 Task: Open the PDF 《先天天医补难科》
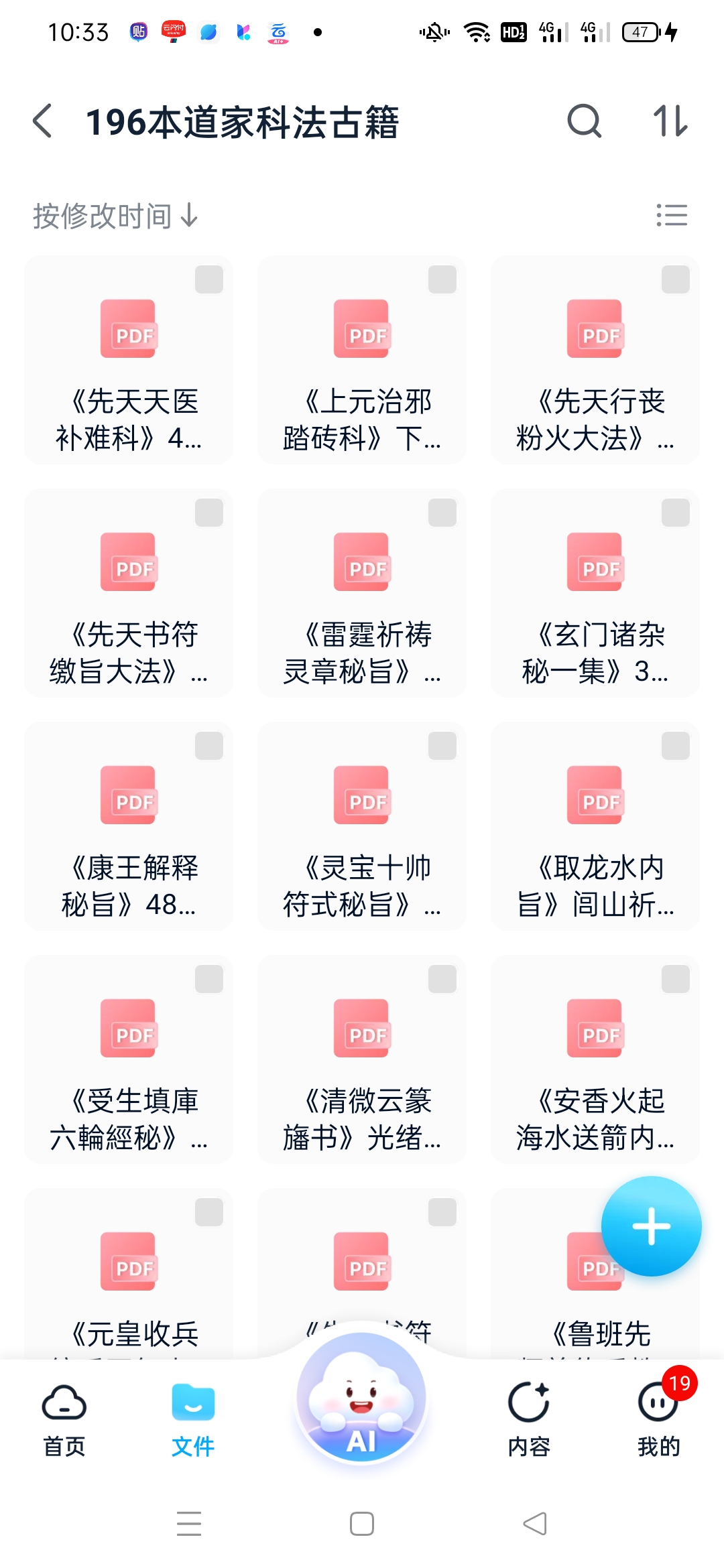point(129,360)
